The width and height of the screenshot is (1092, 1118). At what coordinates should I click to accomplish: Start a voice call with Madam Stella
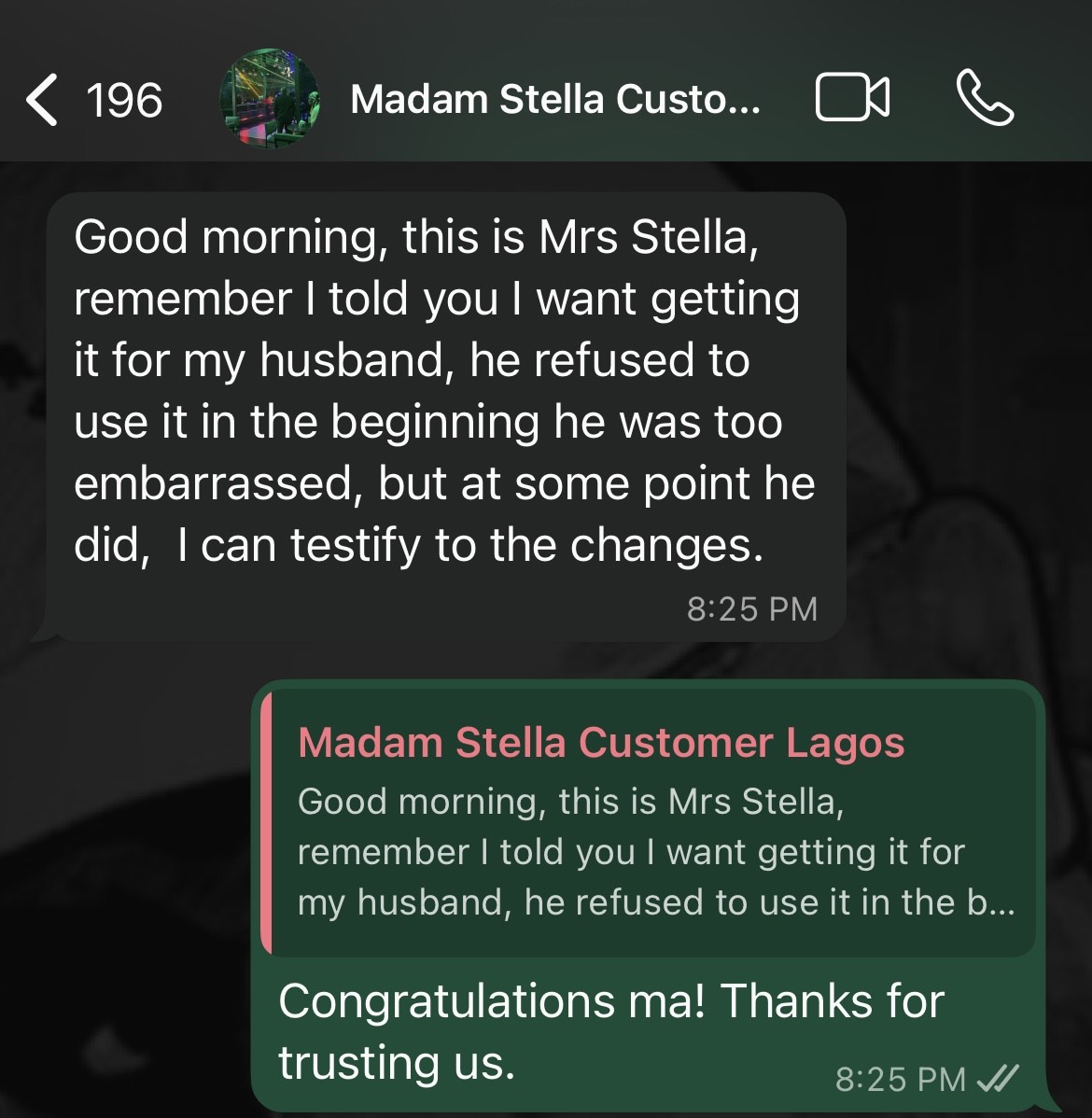click(985, 99)
